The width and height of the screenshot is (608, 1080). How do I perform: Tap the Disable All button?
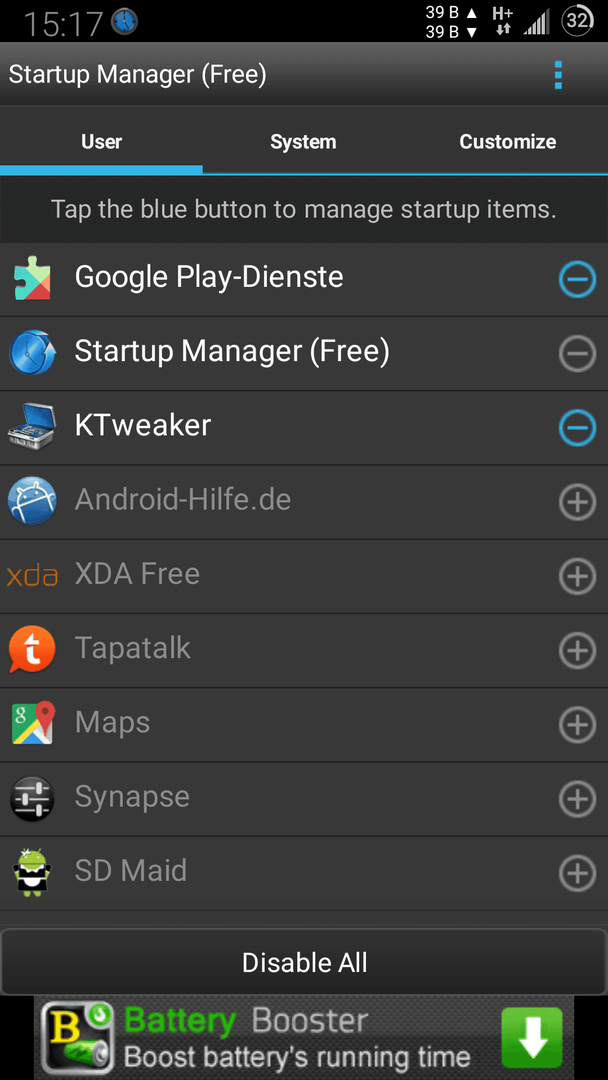pyautogui.click(x=304, y=962)
